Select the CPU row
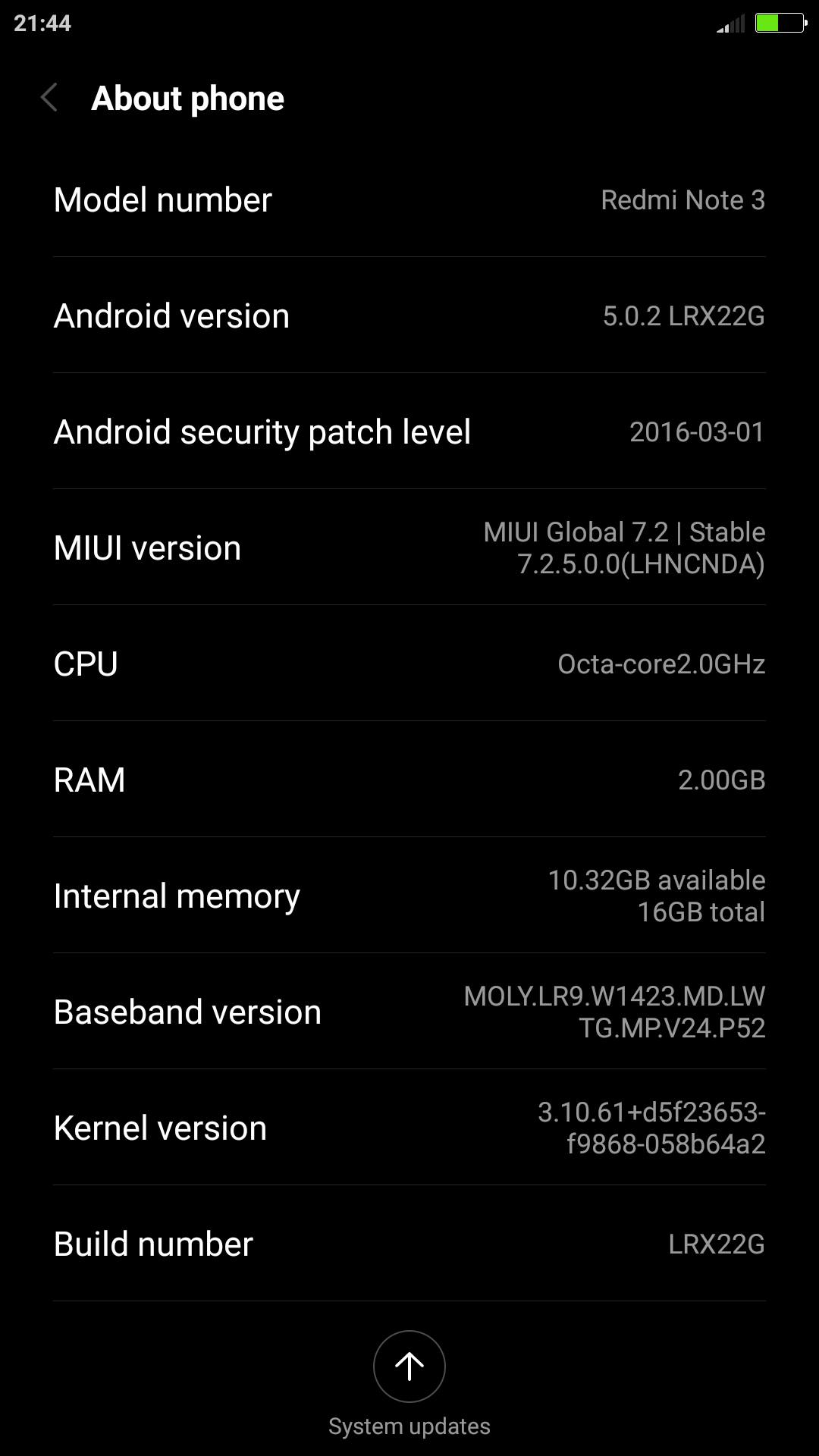 point(409,664)
